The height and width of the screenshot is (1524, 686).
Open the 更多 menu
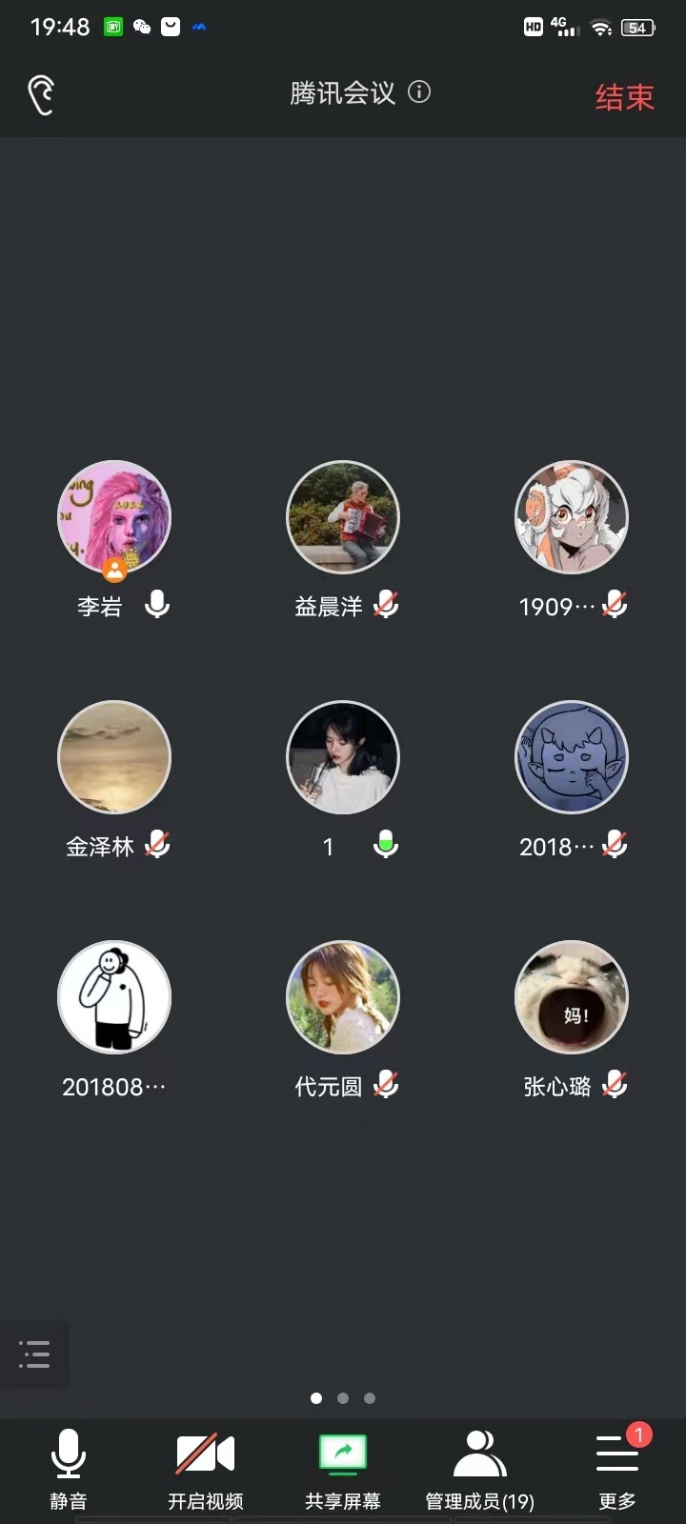[x=617, y=1467]
